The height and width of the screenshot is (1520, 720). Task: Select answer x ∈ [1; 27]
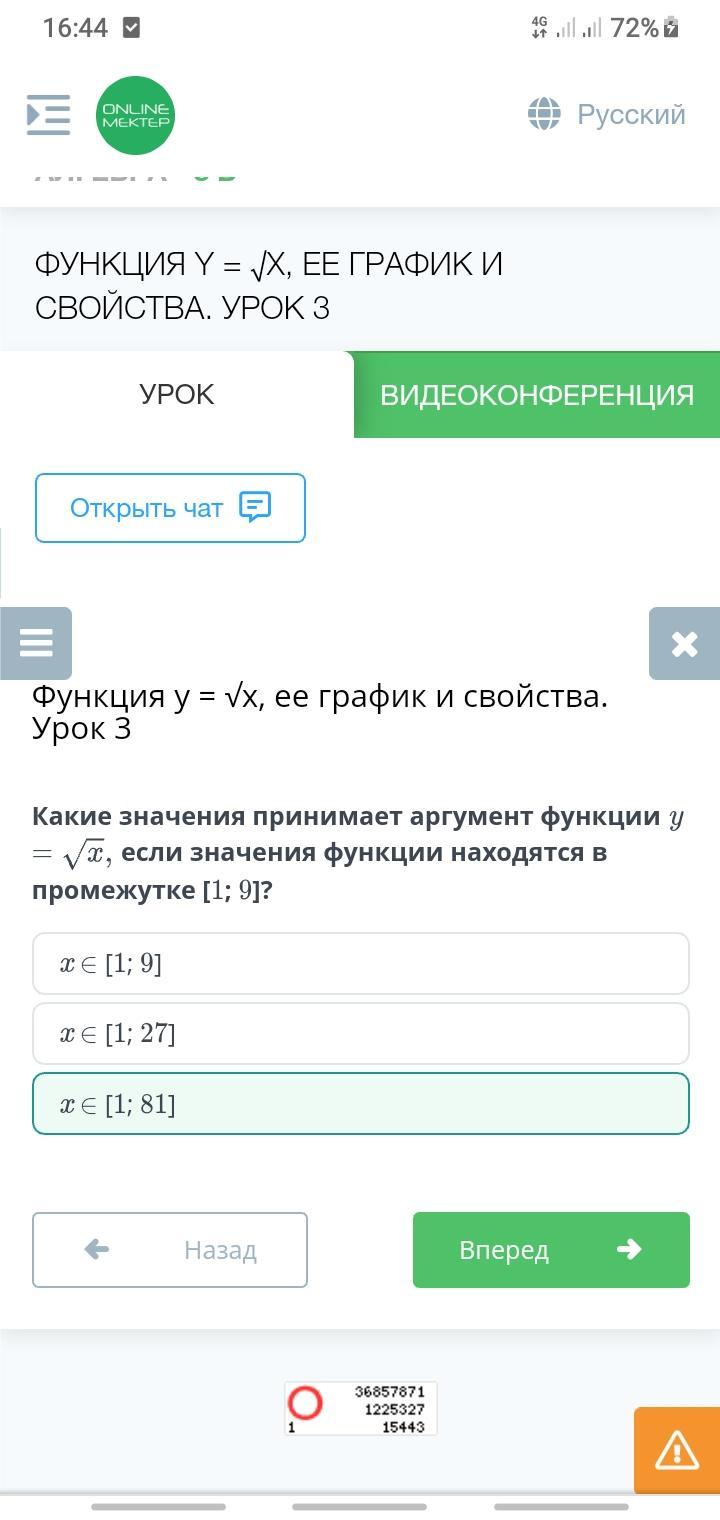click(x=361, y=1034)
